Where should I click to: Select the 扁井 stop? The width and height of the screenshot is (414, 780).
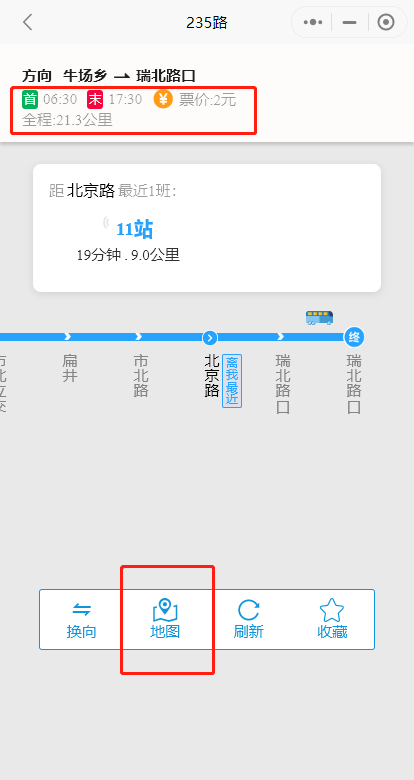pyautogui.click(x=70, y=368)
